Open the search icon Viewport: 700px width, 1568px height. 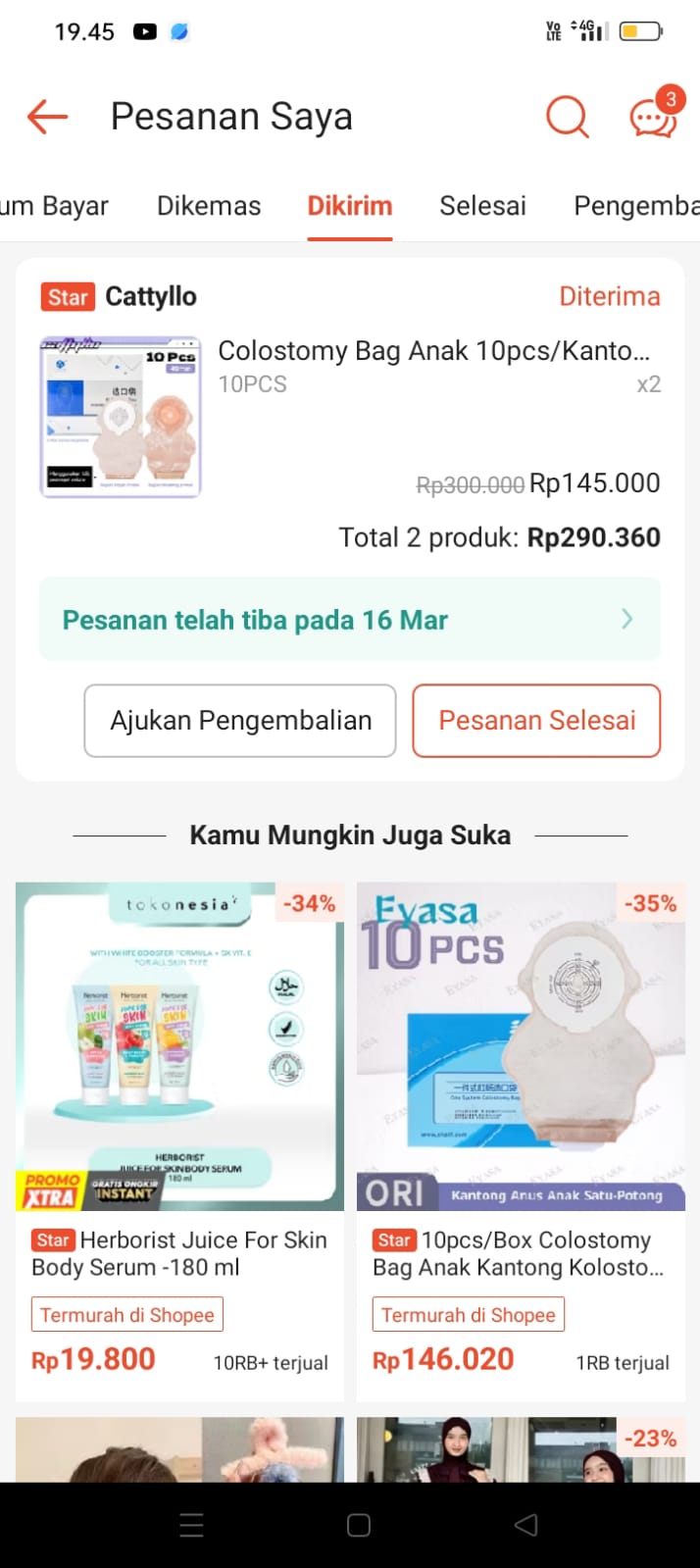pyautogui.click(x=567, y=117)
